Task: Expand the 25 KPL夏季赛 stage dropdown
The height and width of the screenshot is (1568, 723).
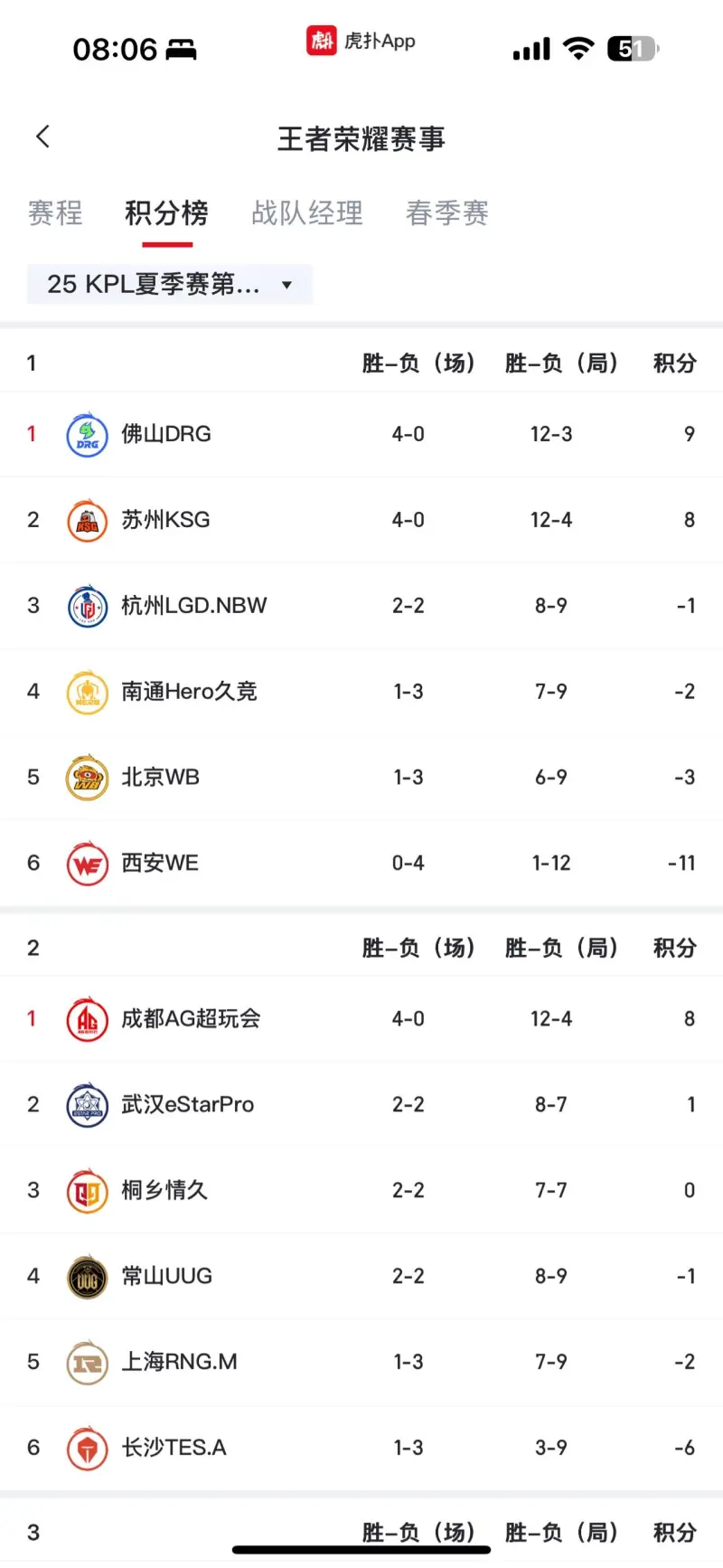Action: (x=170, y=284)
